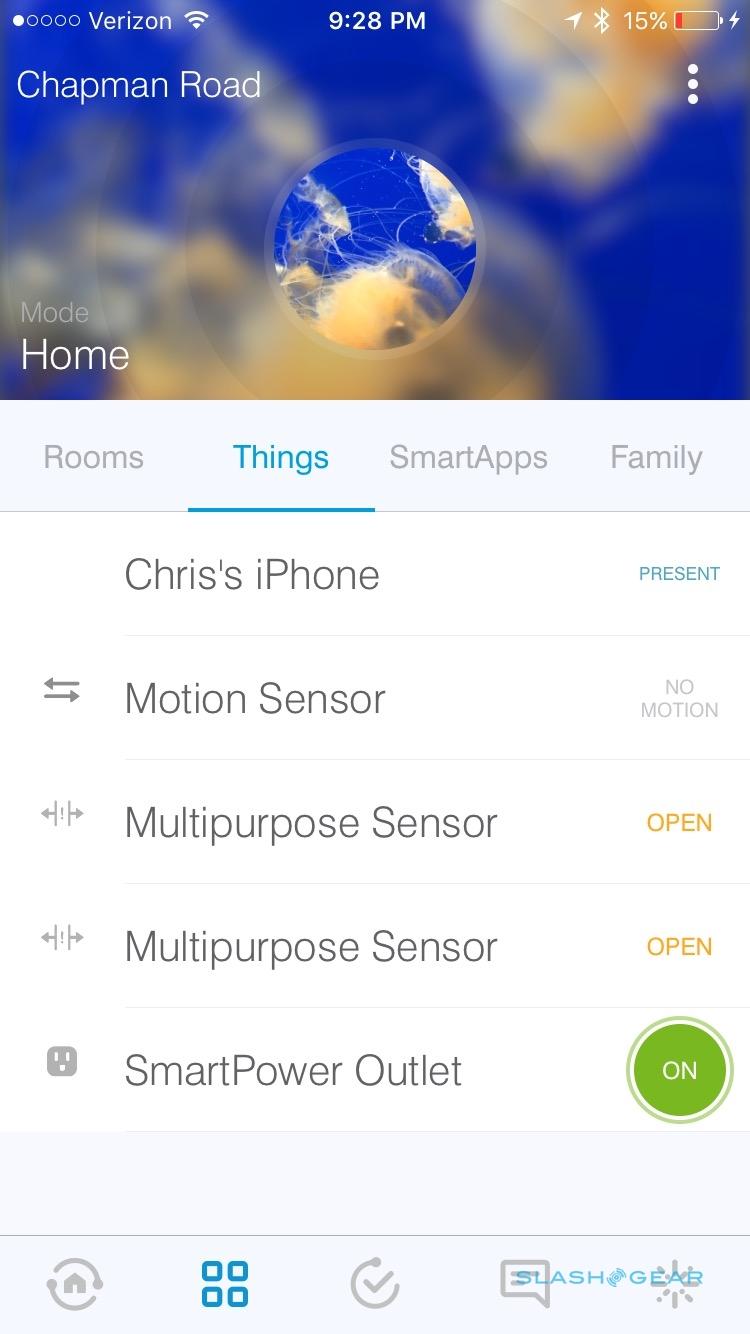Open the dashboard home icon
This screenshot has width=750, height=1334.
(75, 1284)
